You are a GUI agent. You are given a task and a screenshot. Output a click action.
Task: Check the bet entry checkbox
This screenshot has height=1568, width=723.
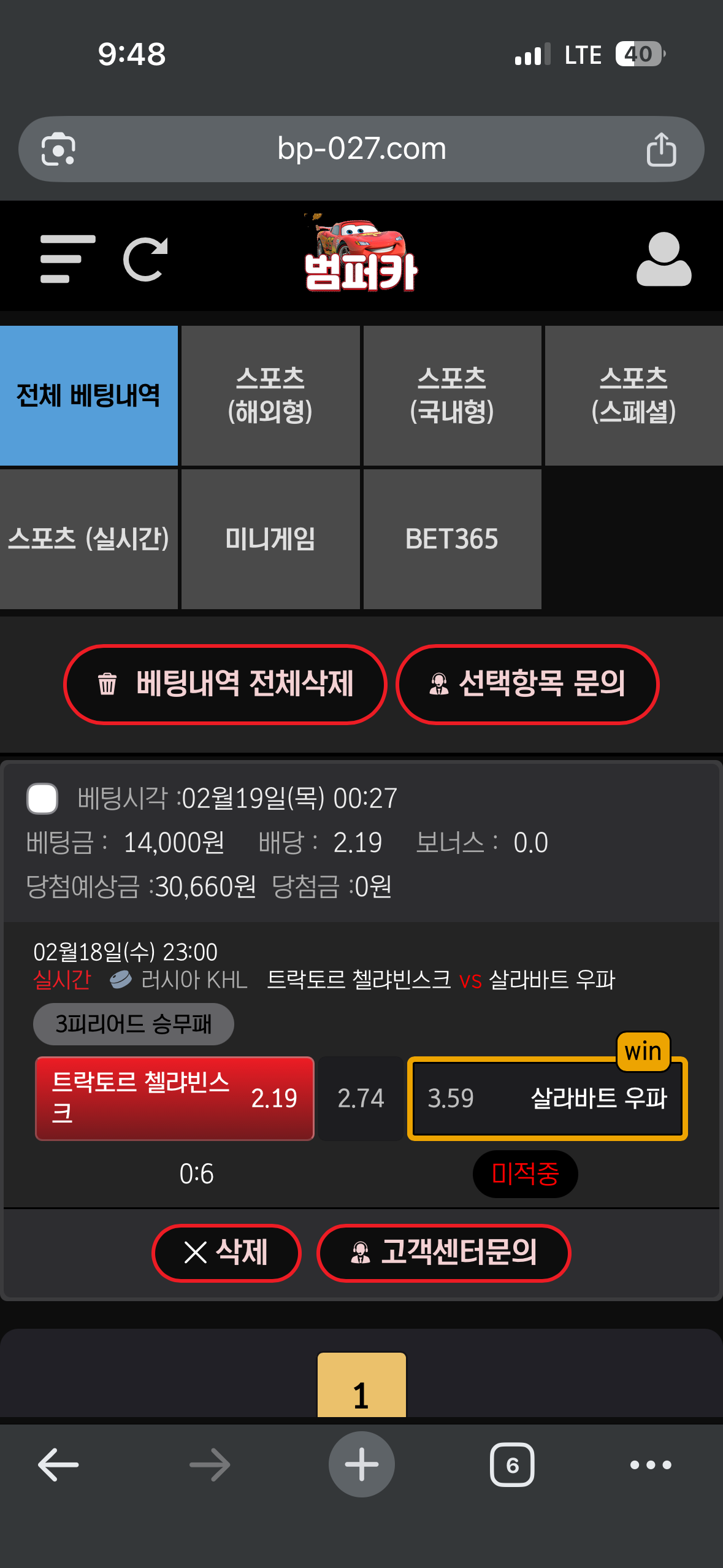click(42, 799)
